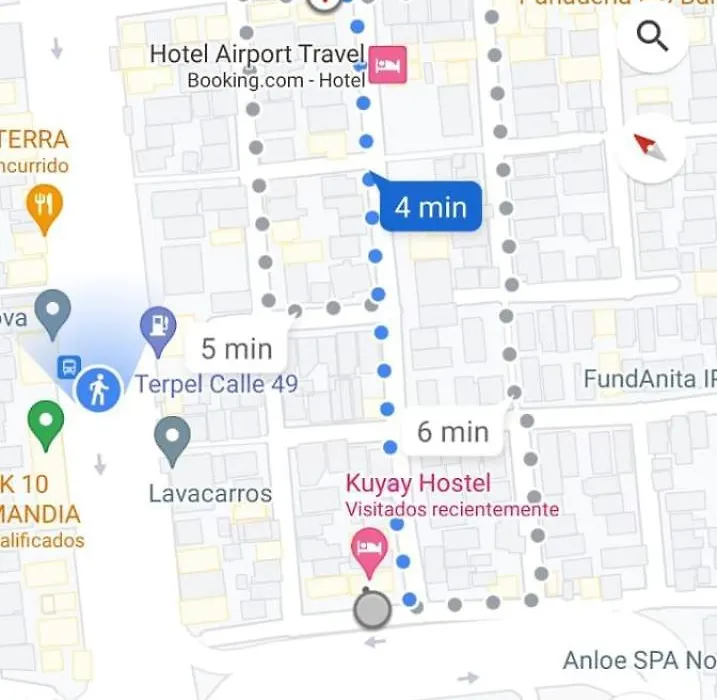Image resolution: width=717 pixels, height=700 pixels.
Task: Open Hotel Airport Travel place pin
Action: click(387, 65)
